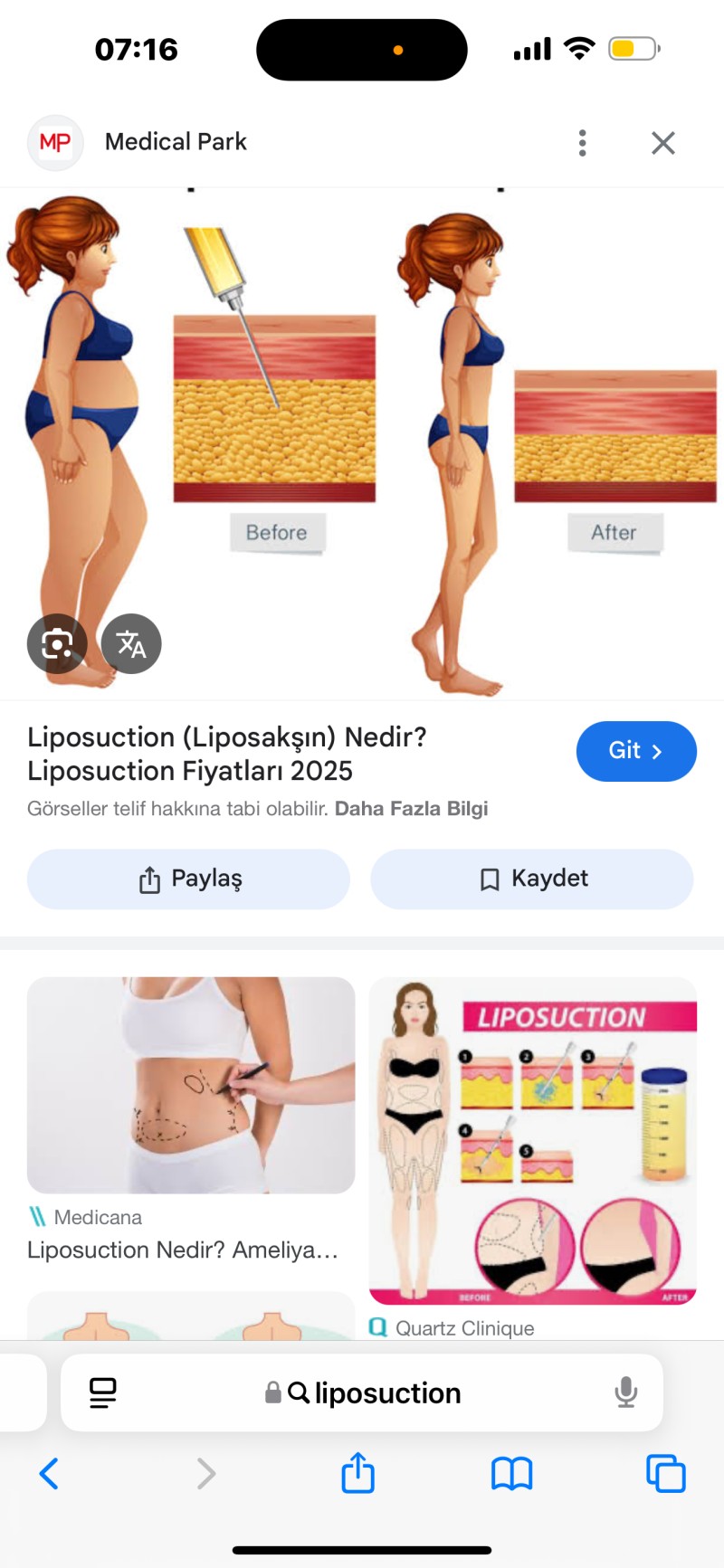
Task: Save the image with Kaydet
Action: (532, 879)
